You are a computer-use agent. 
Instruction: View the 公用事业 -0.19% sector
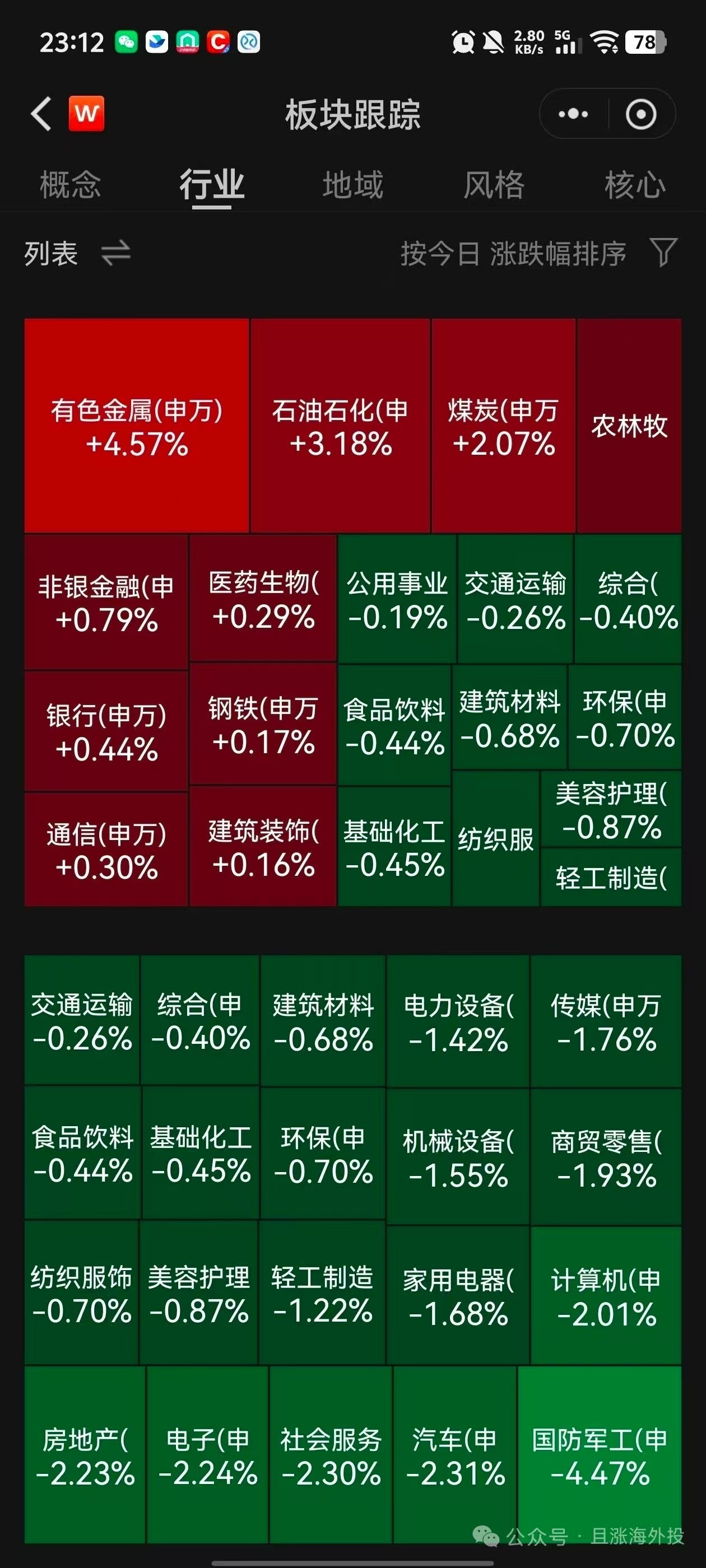(x=397, y=600)
